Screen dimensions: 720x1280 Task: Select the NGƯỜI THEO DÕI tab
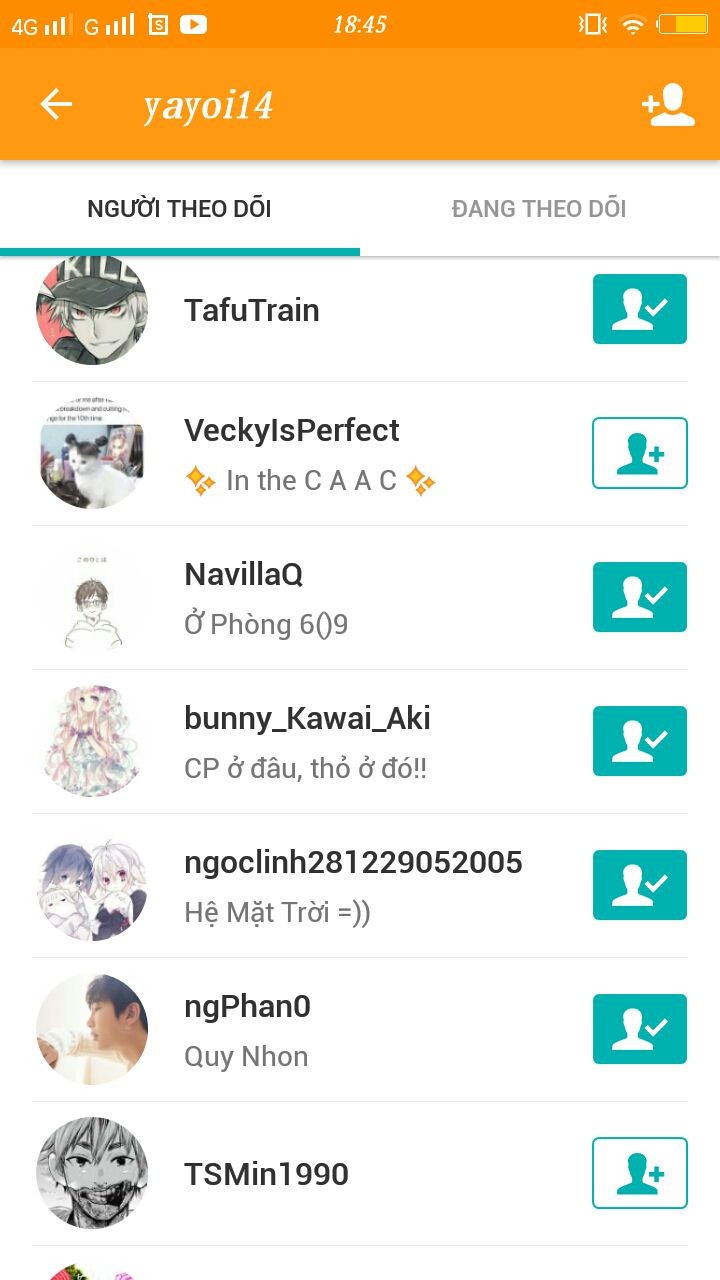click(180, 209)
